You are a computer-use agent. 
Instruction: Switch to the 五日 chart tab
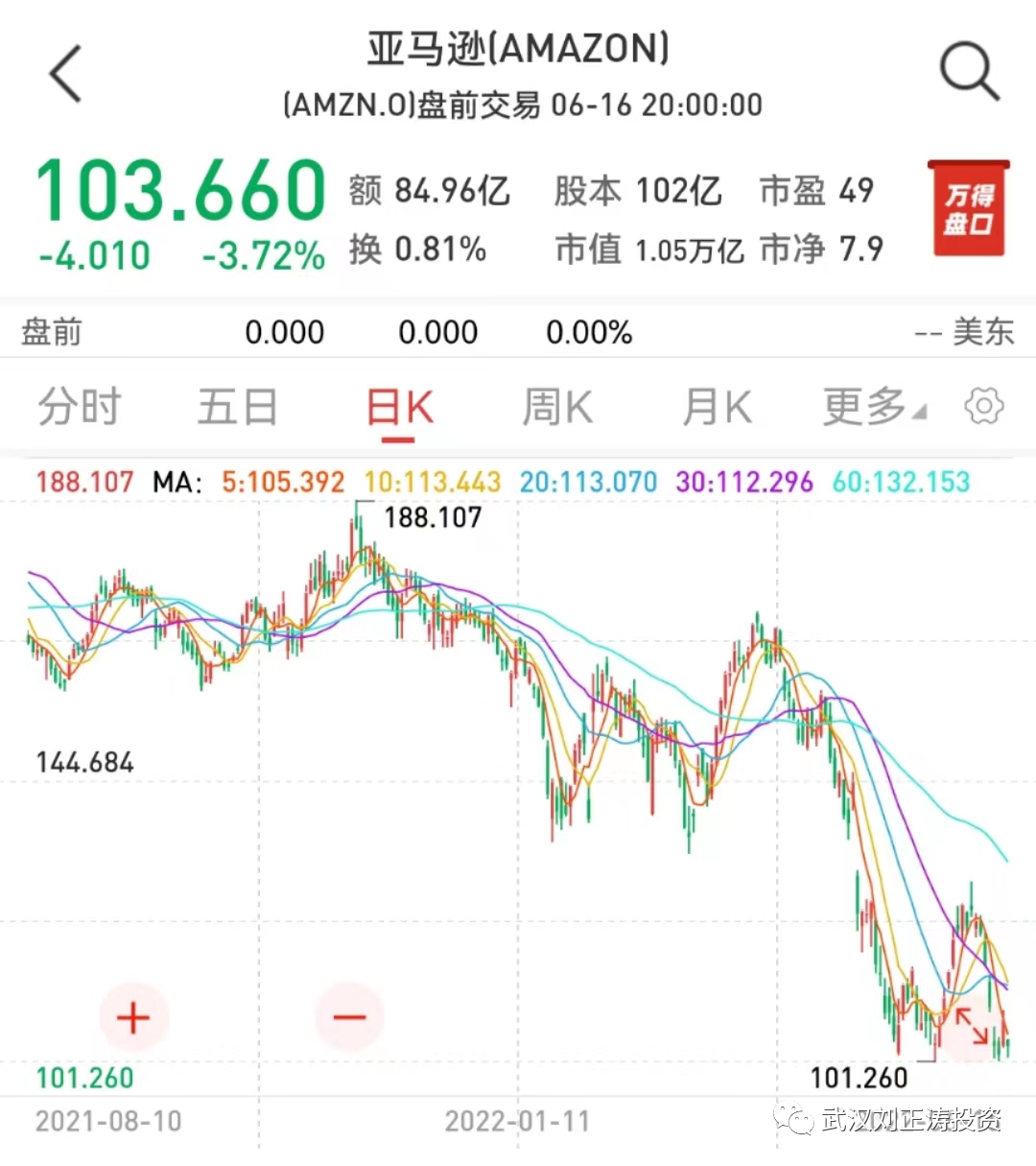coord(237,407)
